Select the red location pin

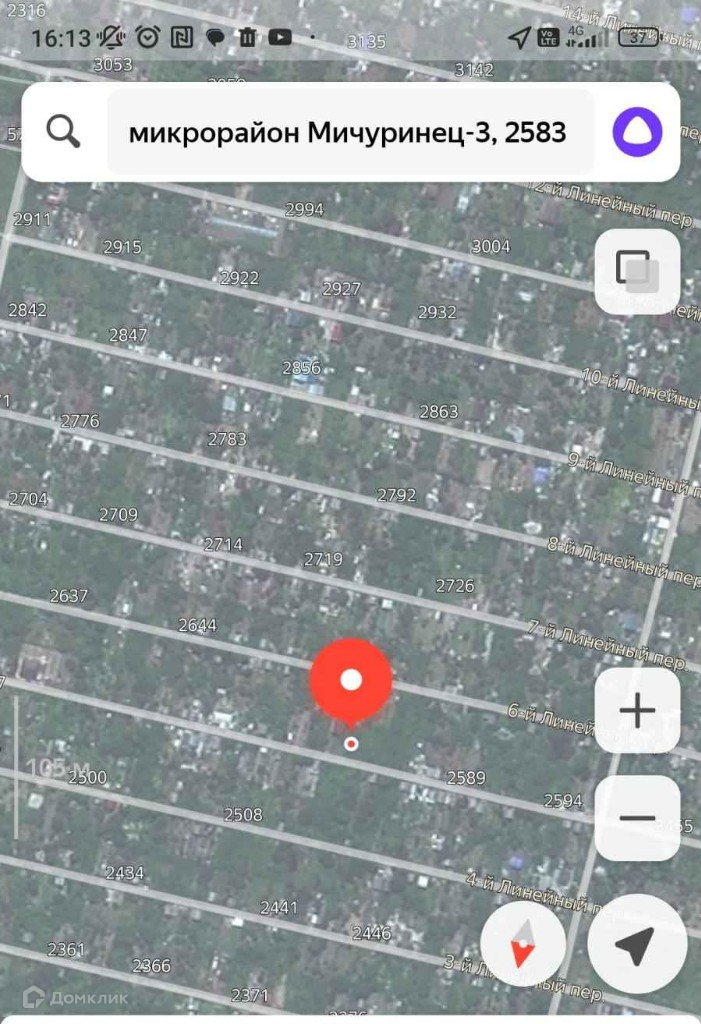click(350, 682)
